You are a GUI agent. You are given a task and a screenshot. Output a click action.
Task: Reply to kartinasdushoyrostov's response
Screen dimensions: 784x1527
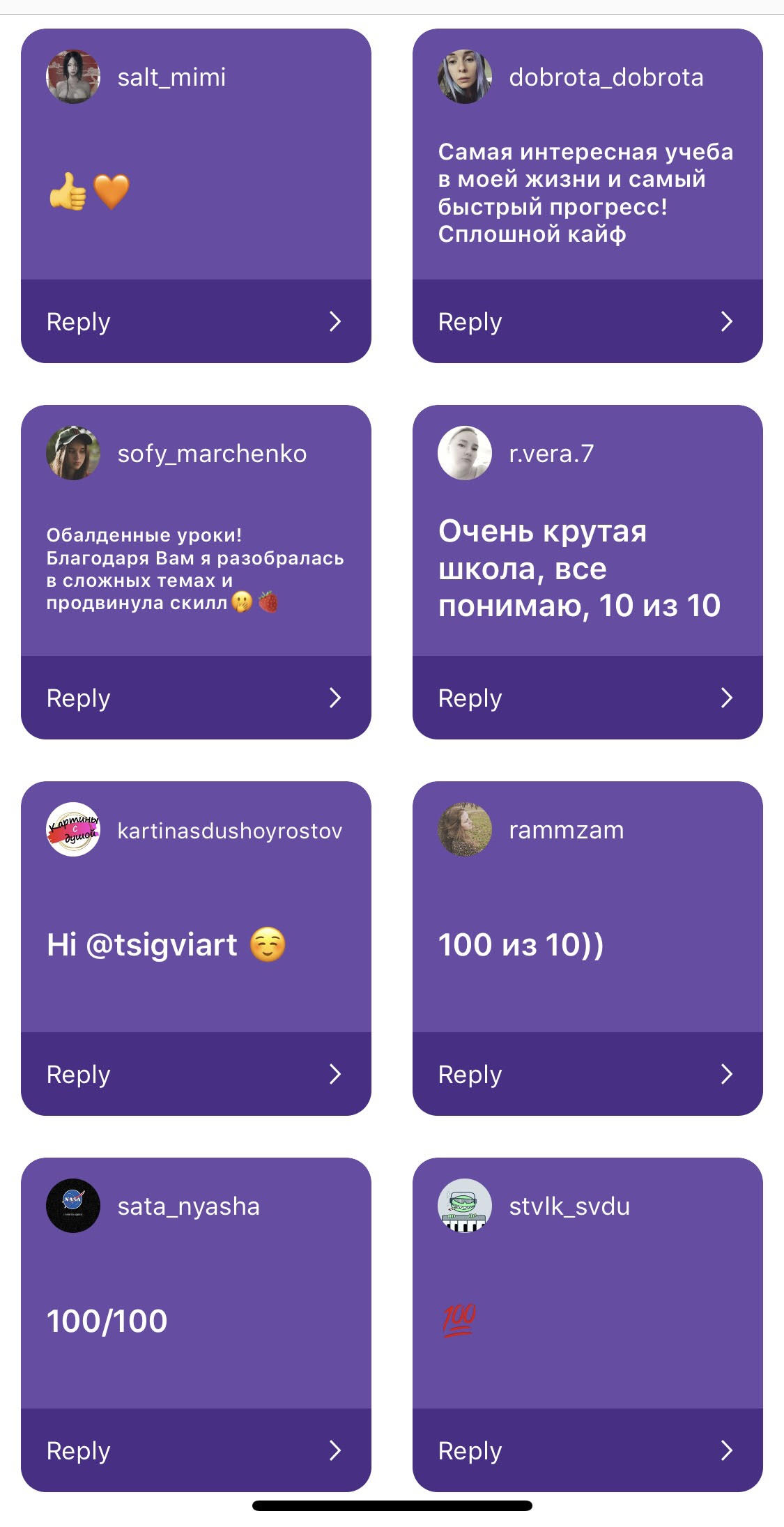195,1074
